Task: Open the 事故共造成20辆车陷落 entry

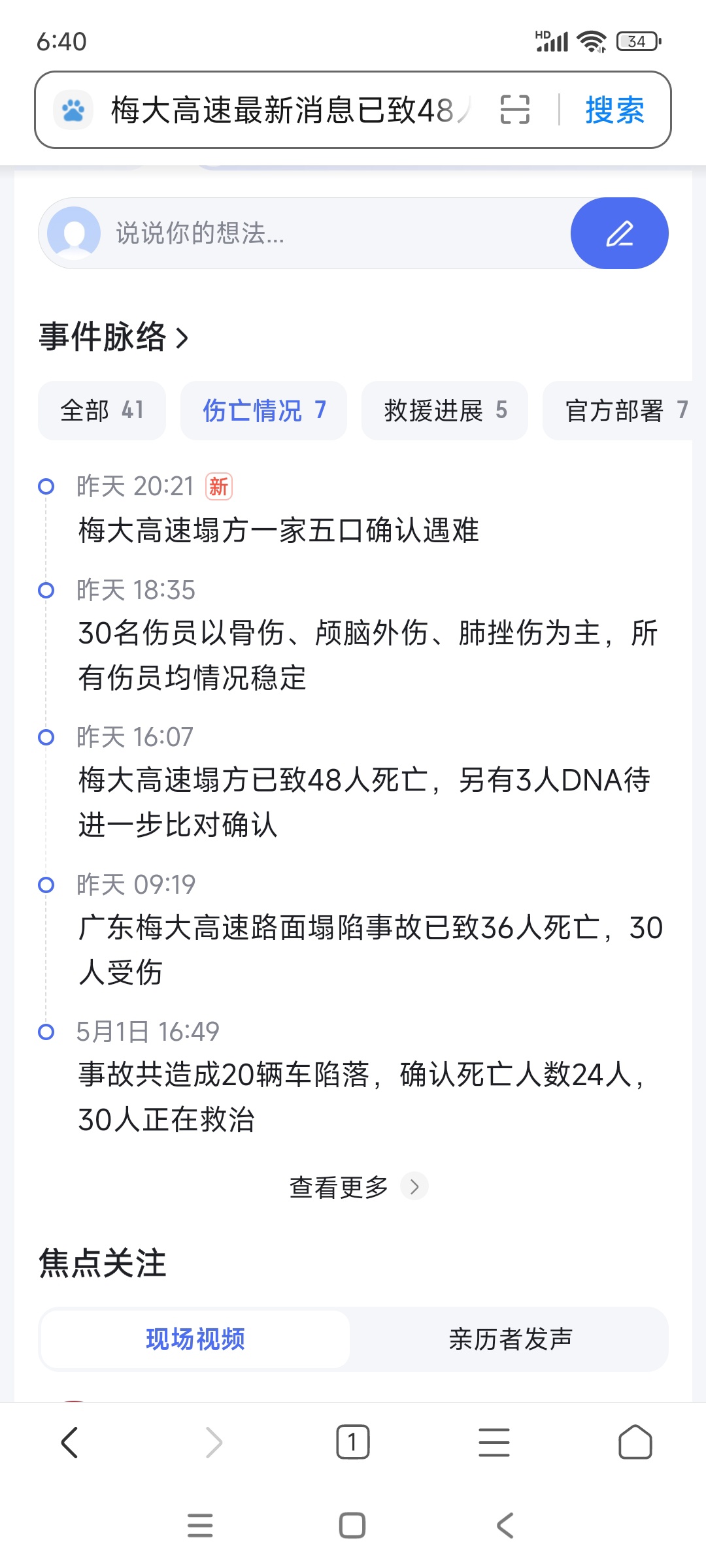Action: [363, 1097]
